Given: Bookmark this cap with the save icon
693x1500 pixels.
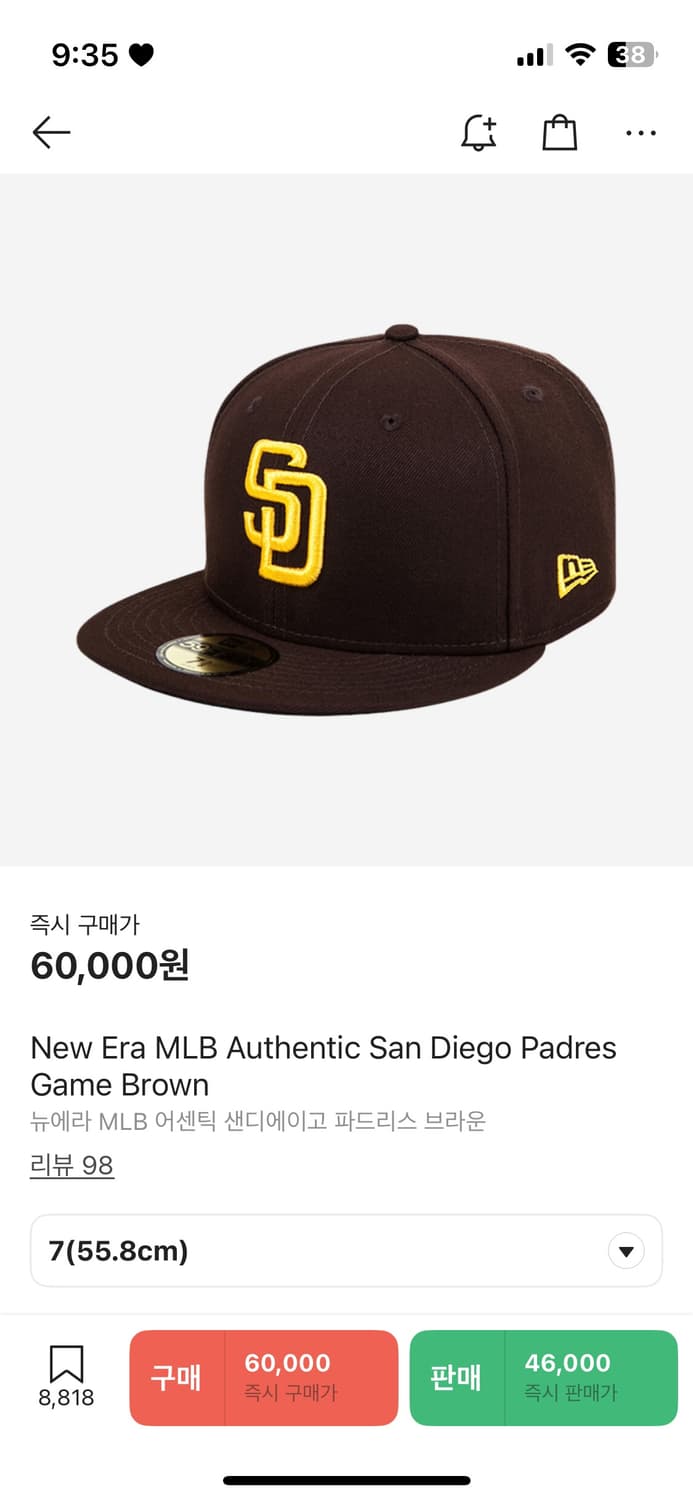Looking at the screenshot, I should [x=66, y=1378].
